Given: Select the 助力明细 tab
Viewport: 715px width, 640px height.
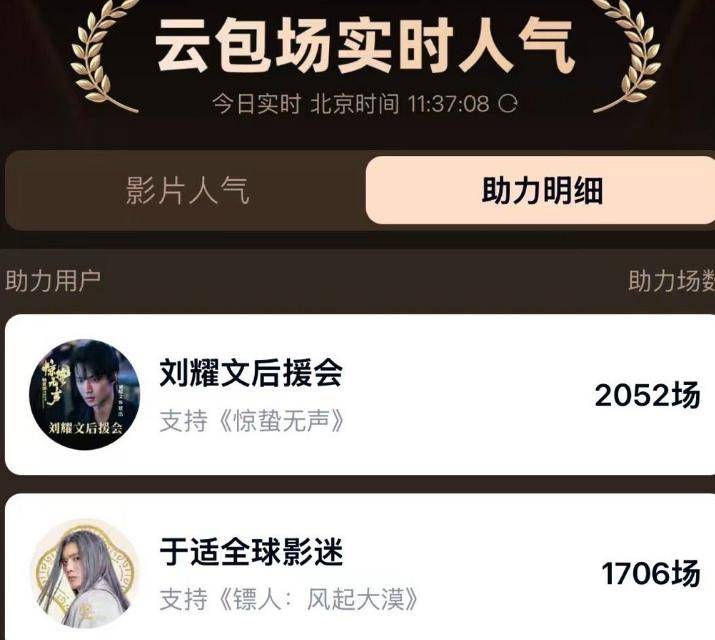Looking at the screenshot, I should (541, 190).
